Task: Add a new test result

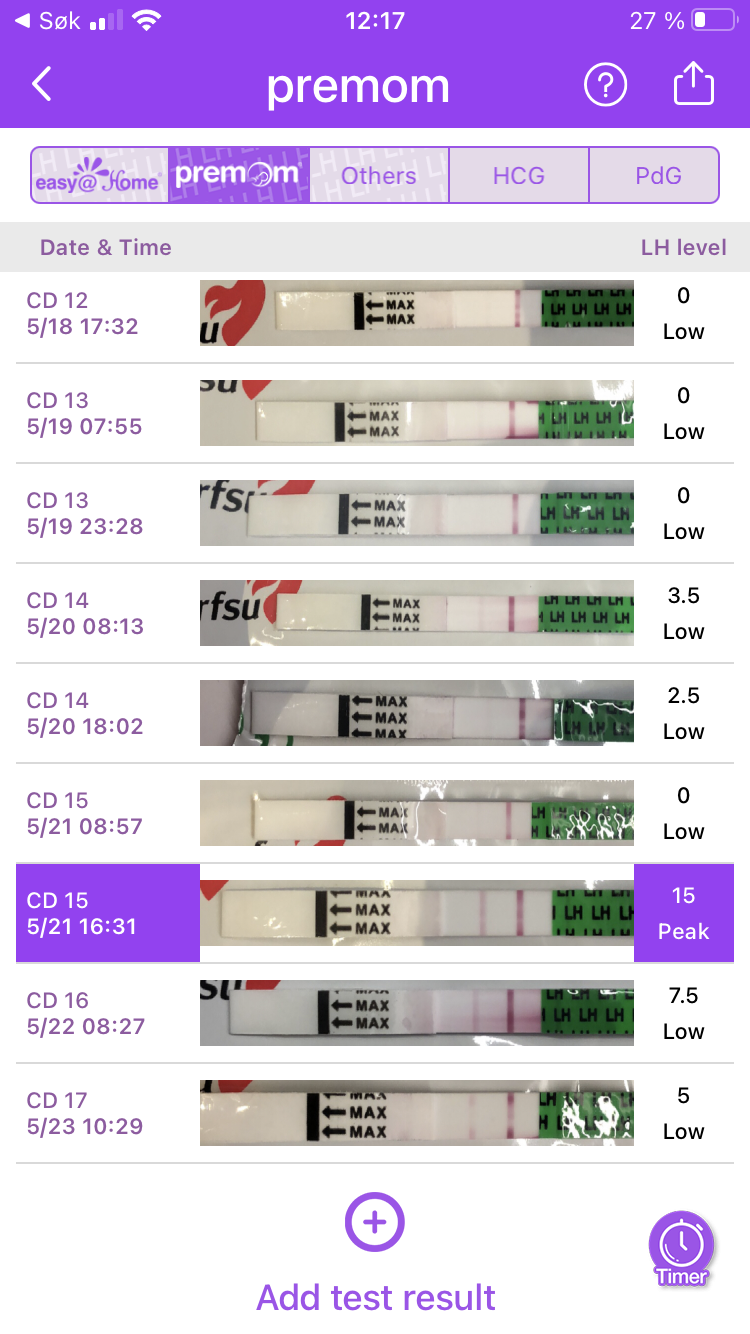Action: coord(375,1222)
